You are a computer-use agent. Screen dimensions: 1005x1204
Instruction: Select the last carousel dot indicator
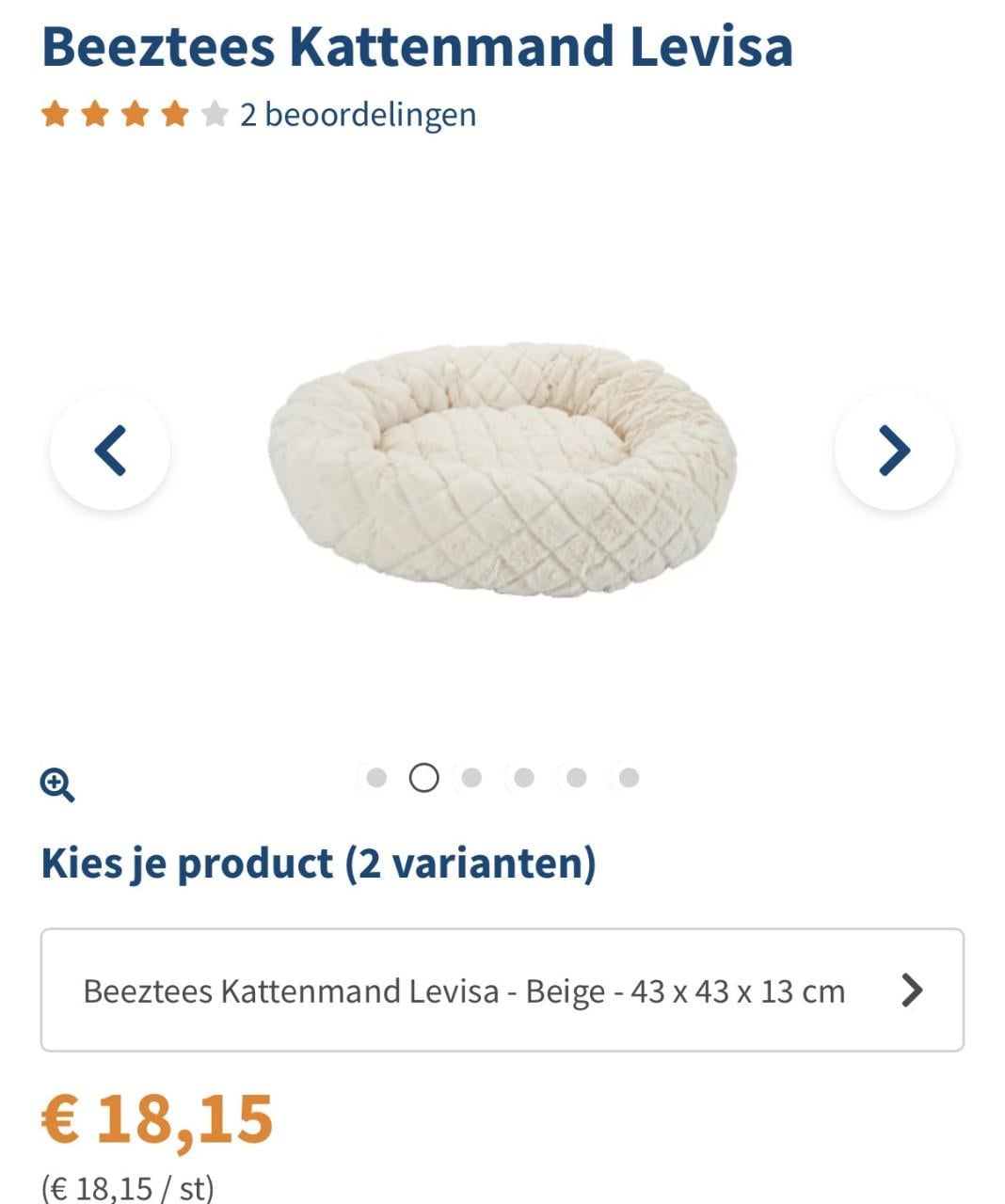pyautogui.click(x=627, y=778)
